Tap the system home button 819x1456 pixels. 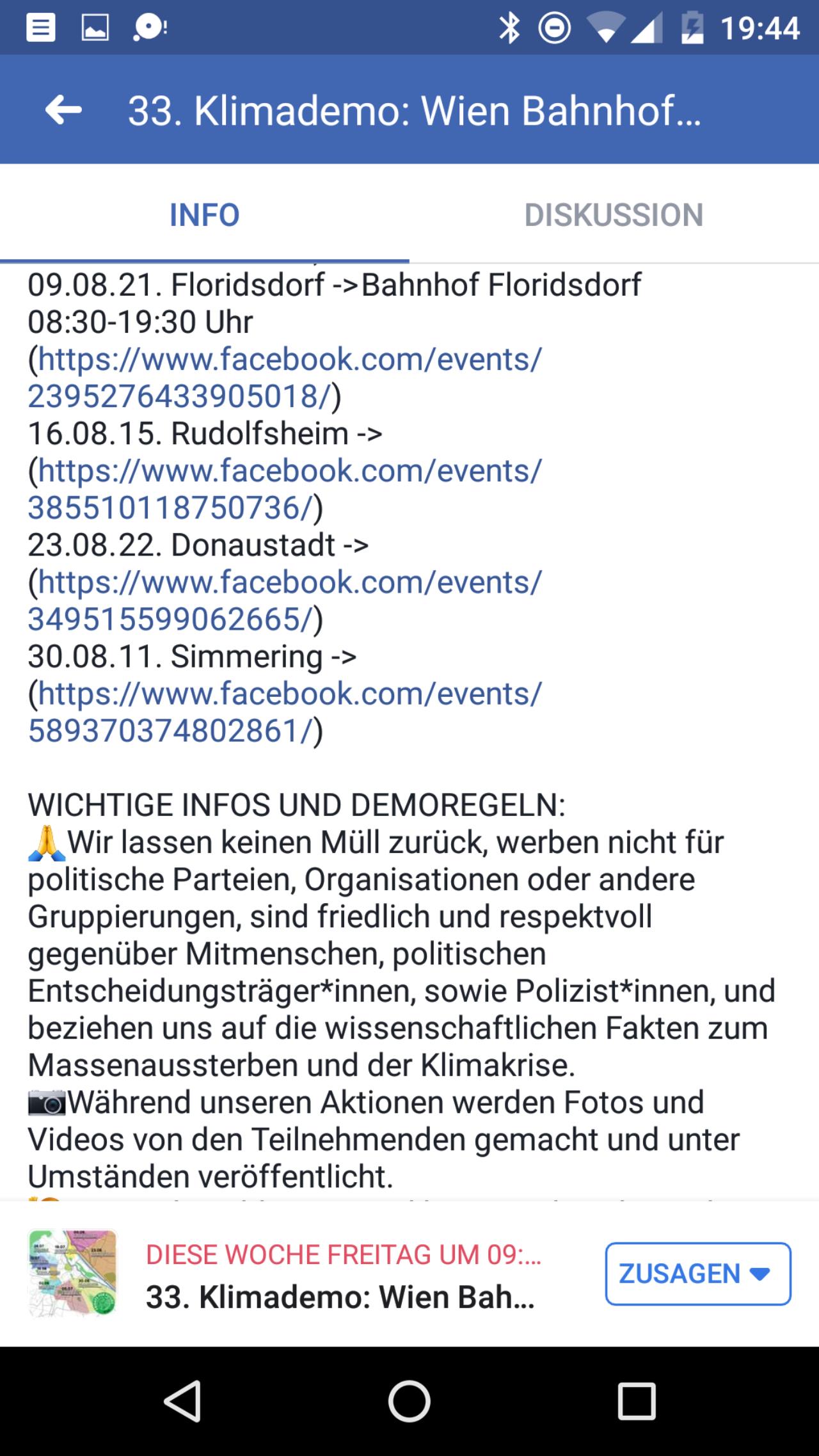click(x=409, y=1402)
